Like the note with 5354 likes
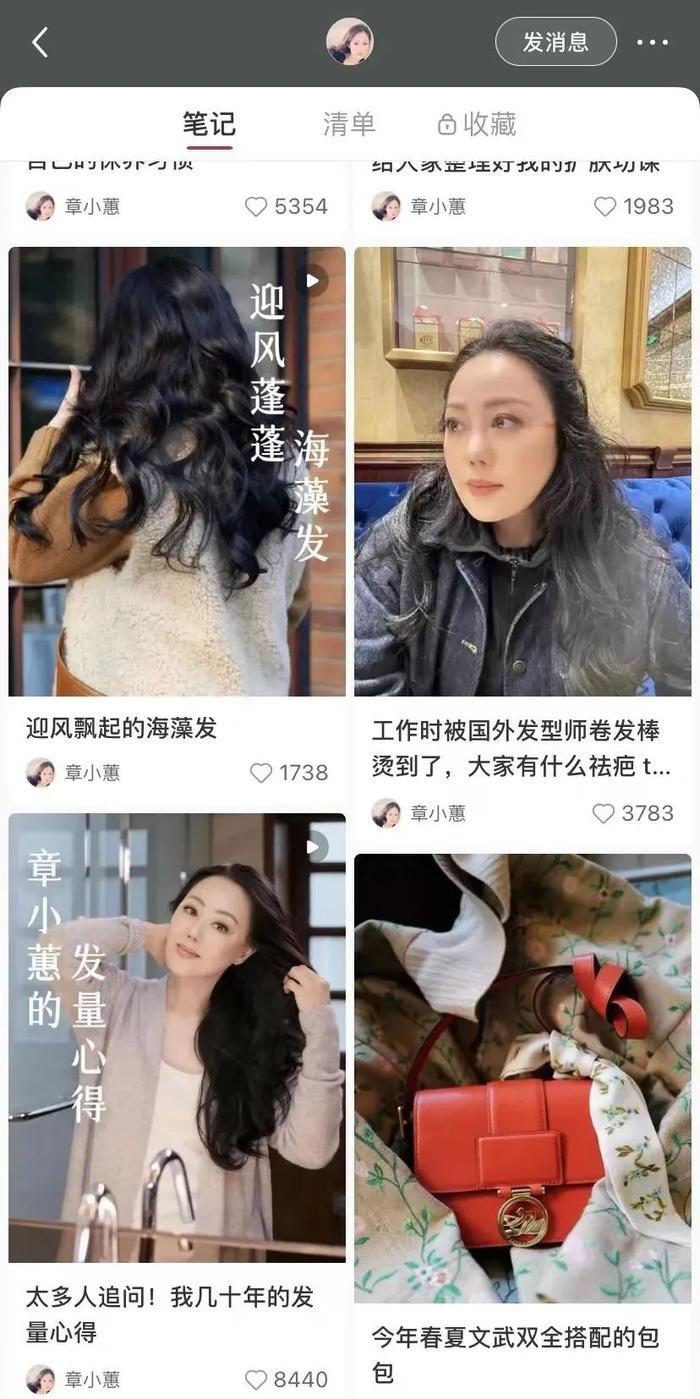Screen dimensions: 700x1399 click(257, 206)
